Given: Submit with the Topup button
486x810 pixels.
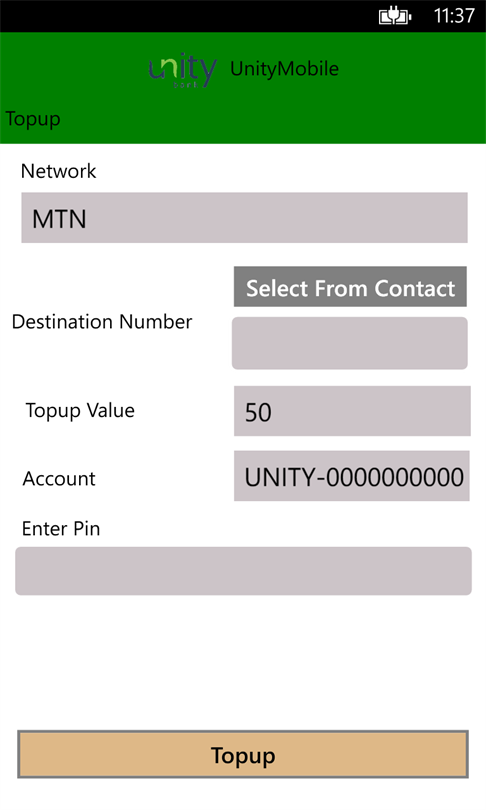Looking at the screenshot, I should [243, 754].
